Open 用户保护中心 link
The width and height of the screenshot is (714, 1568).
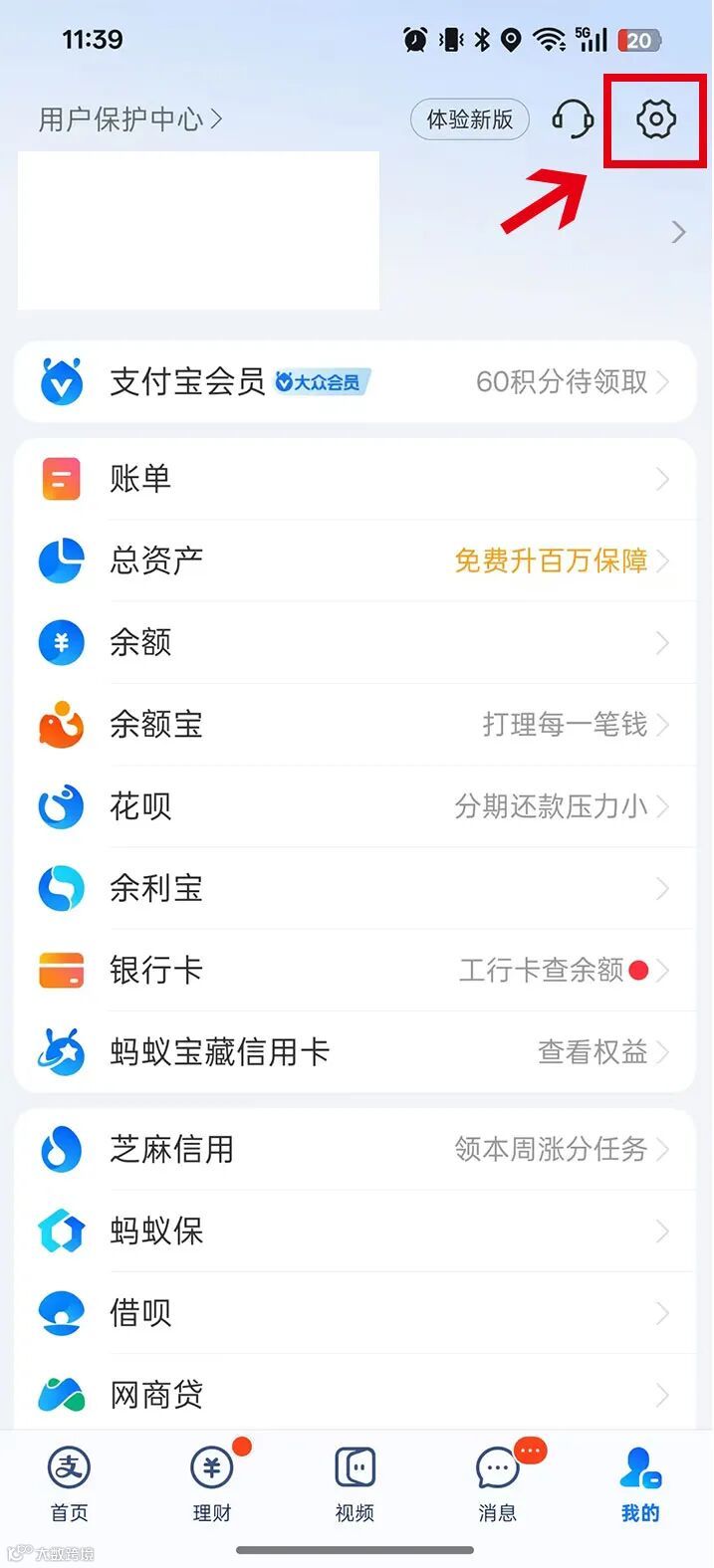[129, 119]
